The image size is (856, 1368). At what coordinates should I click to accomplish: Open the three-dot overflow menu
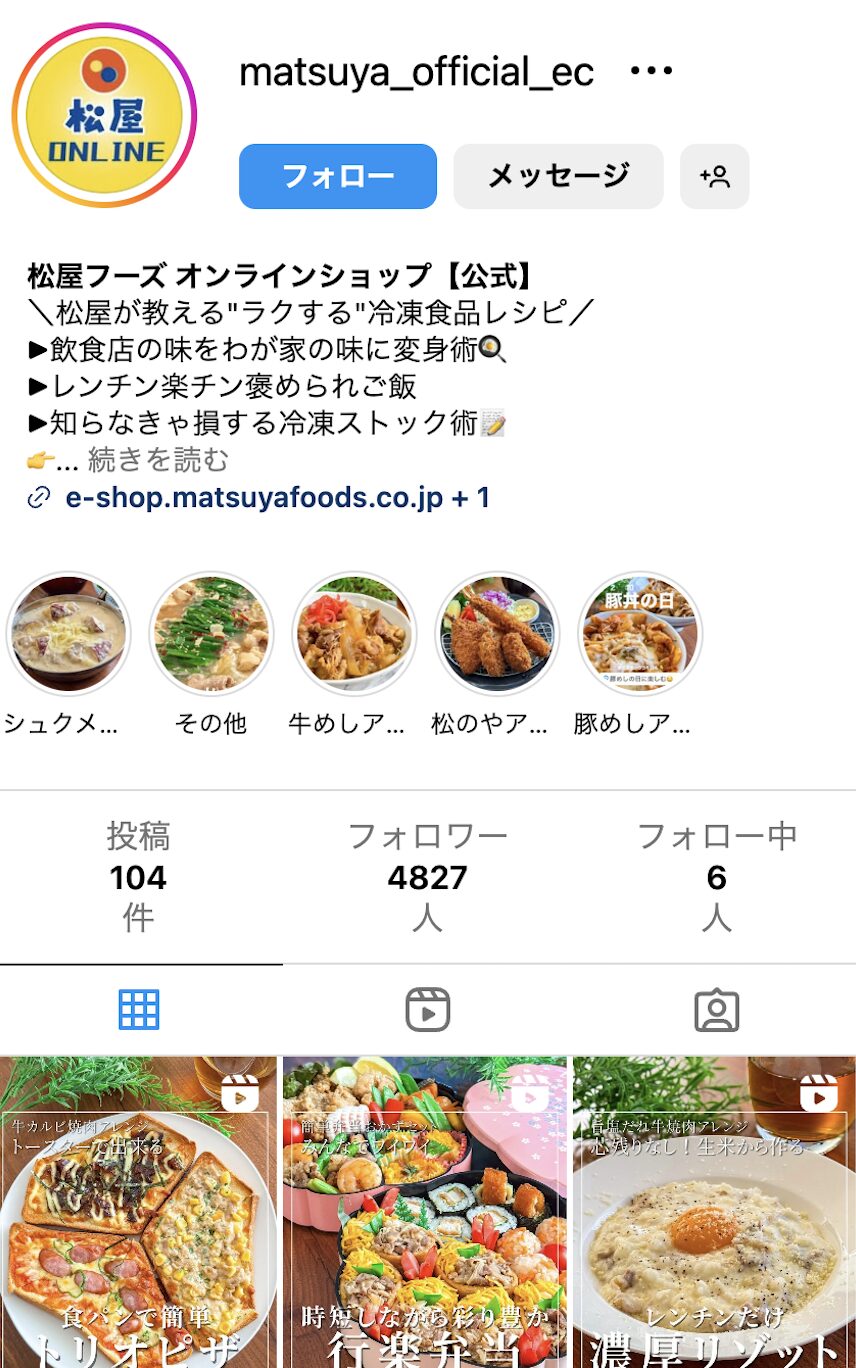[x=651, y=71]
